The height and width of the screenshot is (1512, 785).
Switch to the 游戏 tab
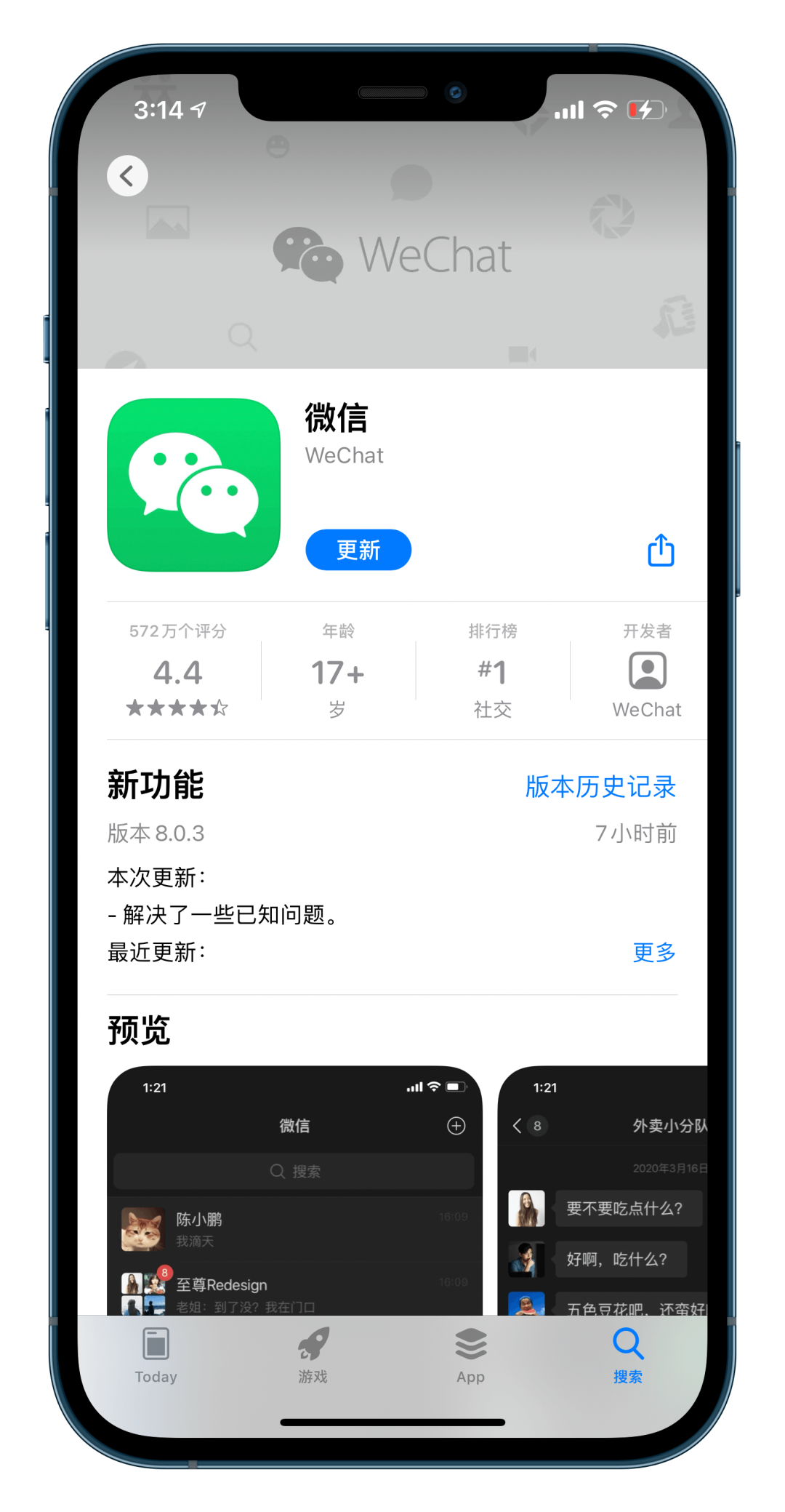[x=313, y=1356]
